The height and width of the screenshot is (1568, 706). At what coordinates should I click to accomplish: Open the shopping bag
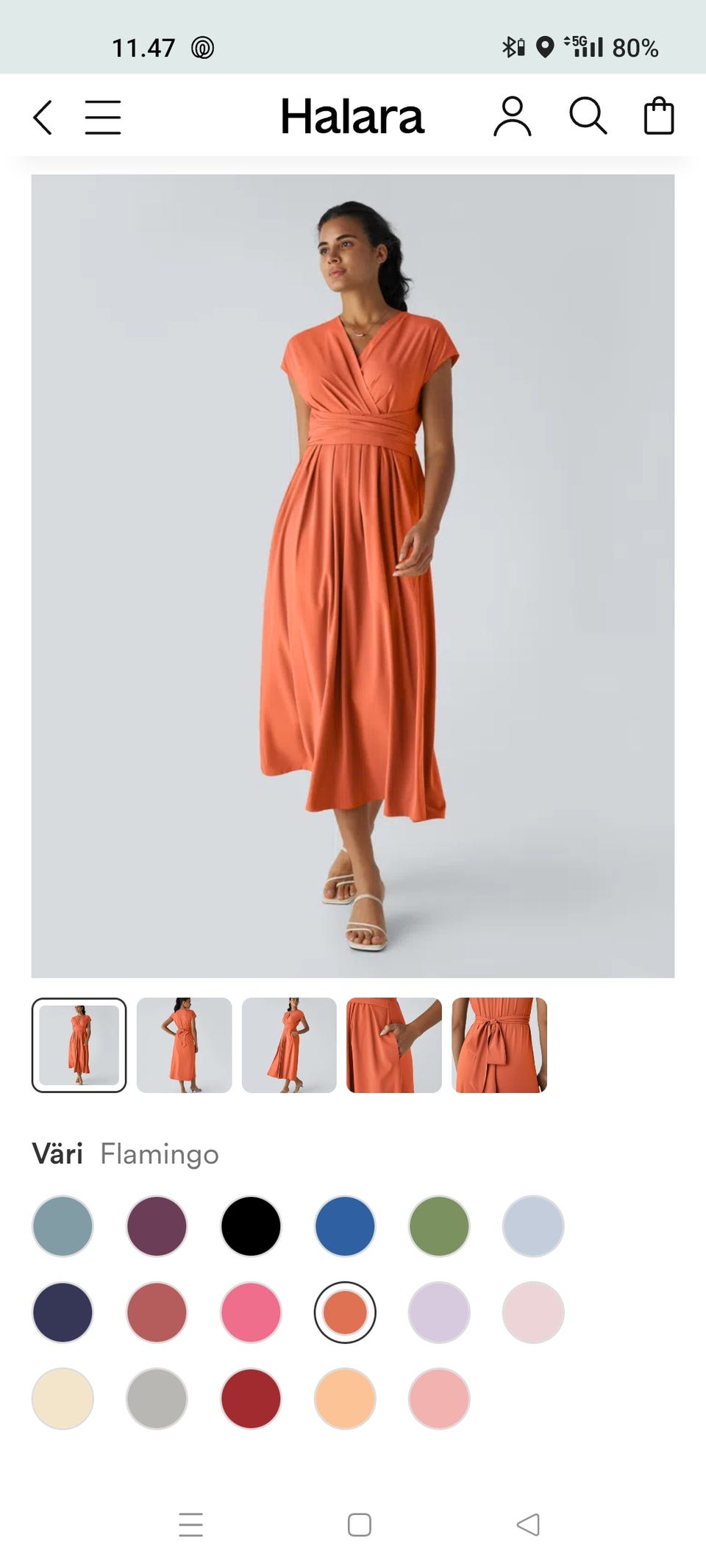click(659, 116)
